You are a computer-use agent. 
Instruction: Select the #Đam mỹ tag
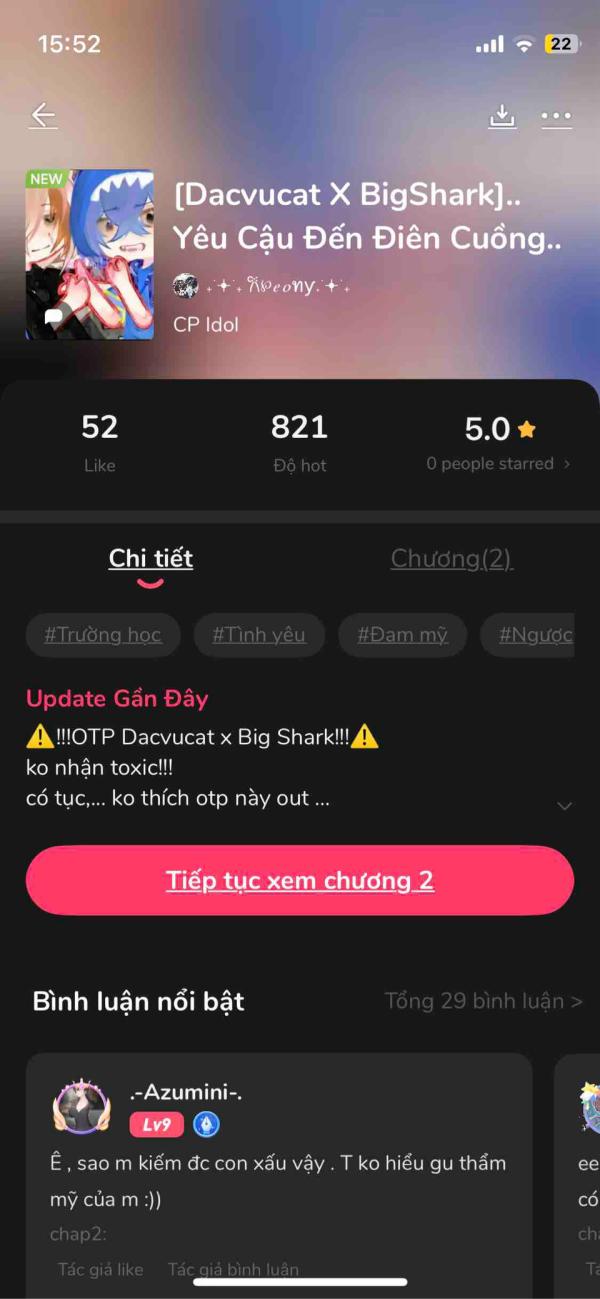tap(402, 634)
